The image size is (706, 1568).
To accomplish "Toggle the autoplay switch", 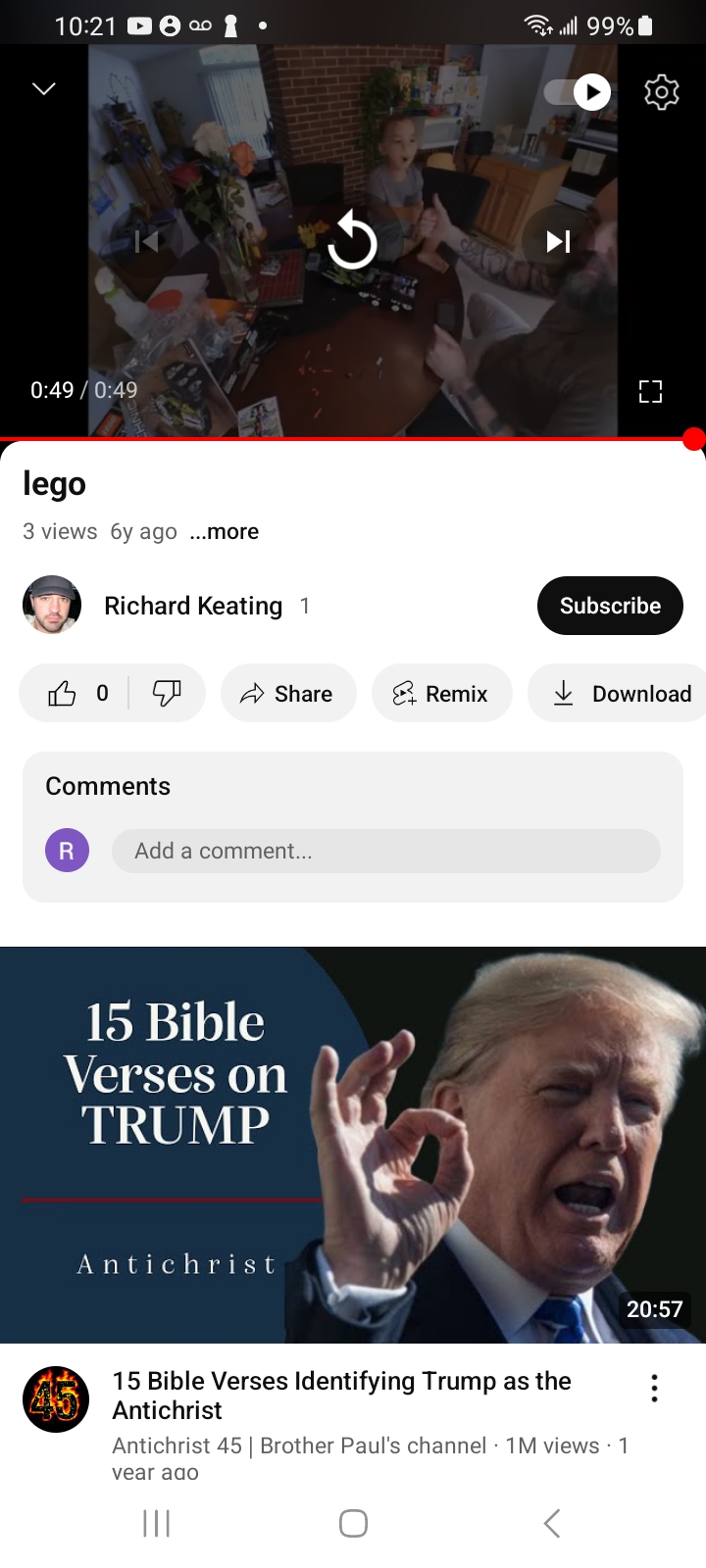I will (x=578, y=92).
